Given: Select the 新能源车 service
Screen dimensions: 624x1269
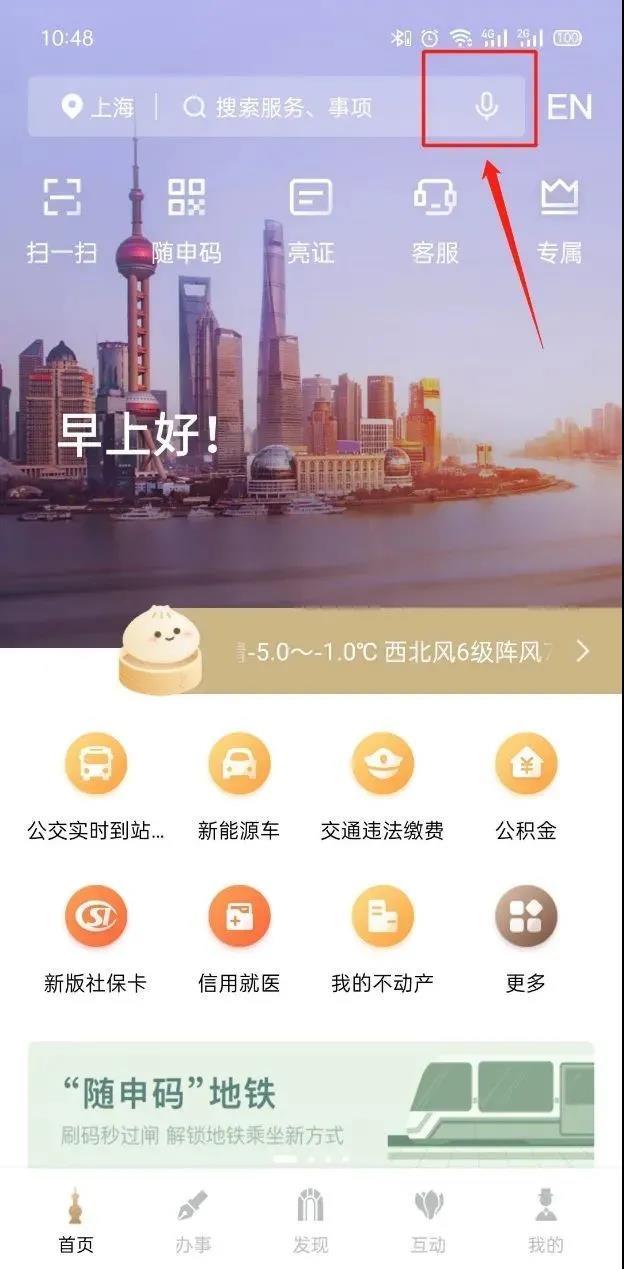Looking at the screenshot, I should (239, 785).
